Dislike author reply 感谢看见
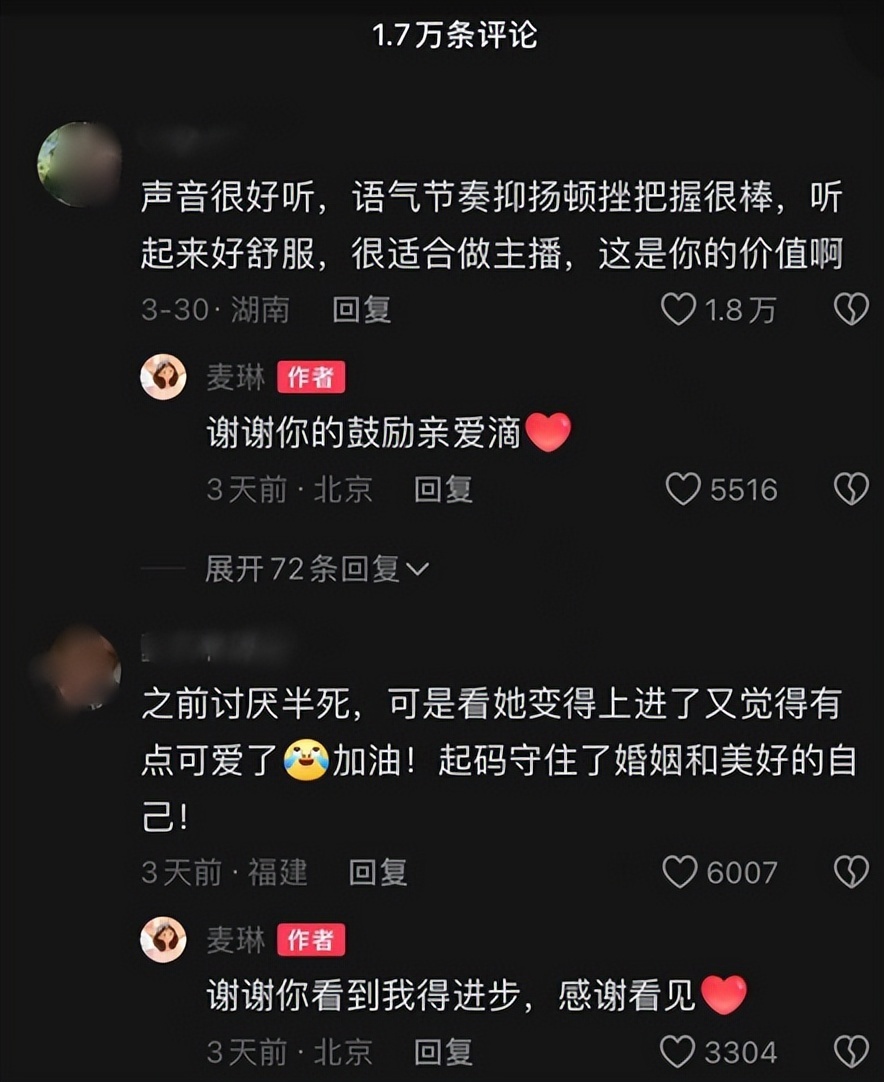The image size is (884, 1082). pos(851,1051)
